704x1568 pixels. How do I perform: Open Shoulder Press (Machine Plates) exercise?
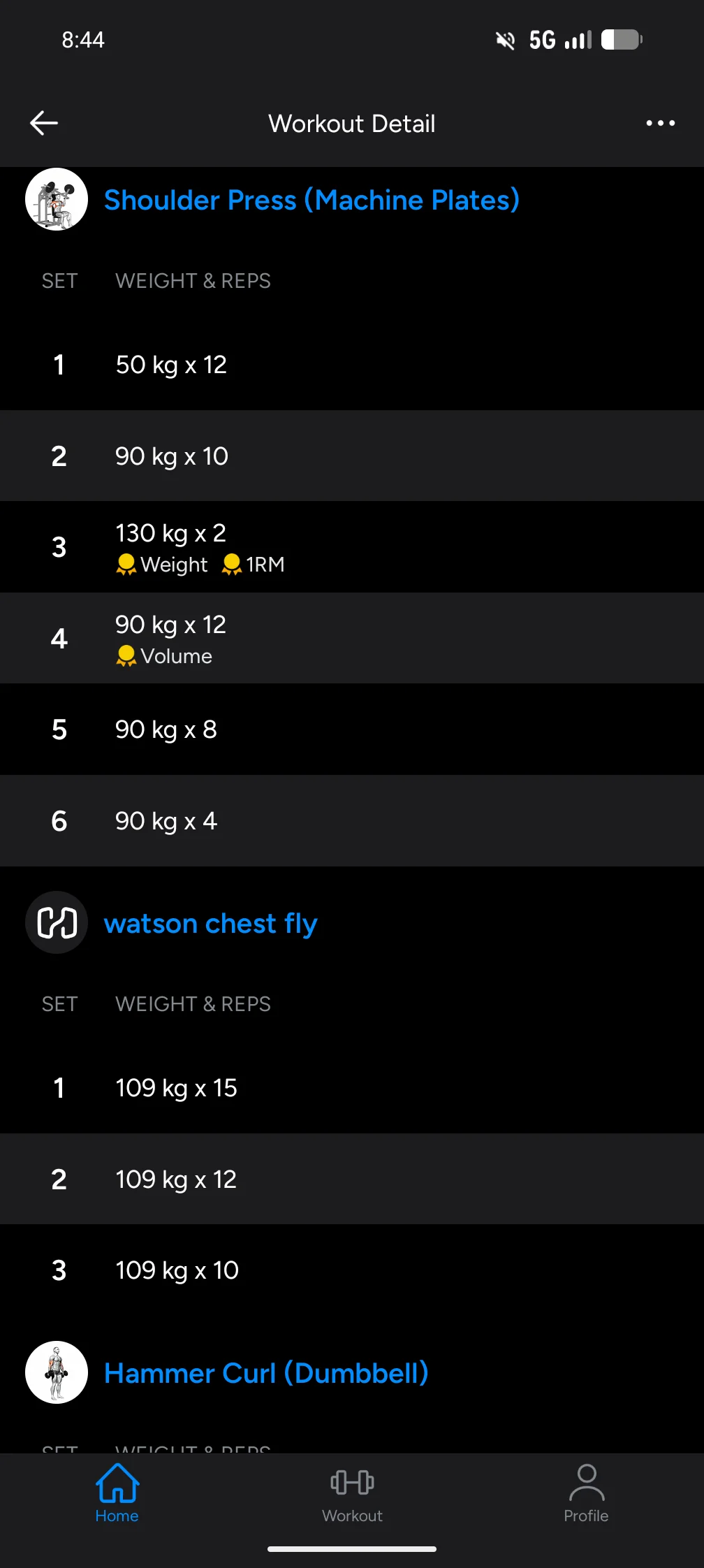pyautogui.click(x=311, y=200)
